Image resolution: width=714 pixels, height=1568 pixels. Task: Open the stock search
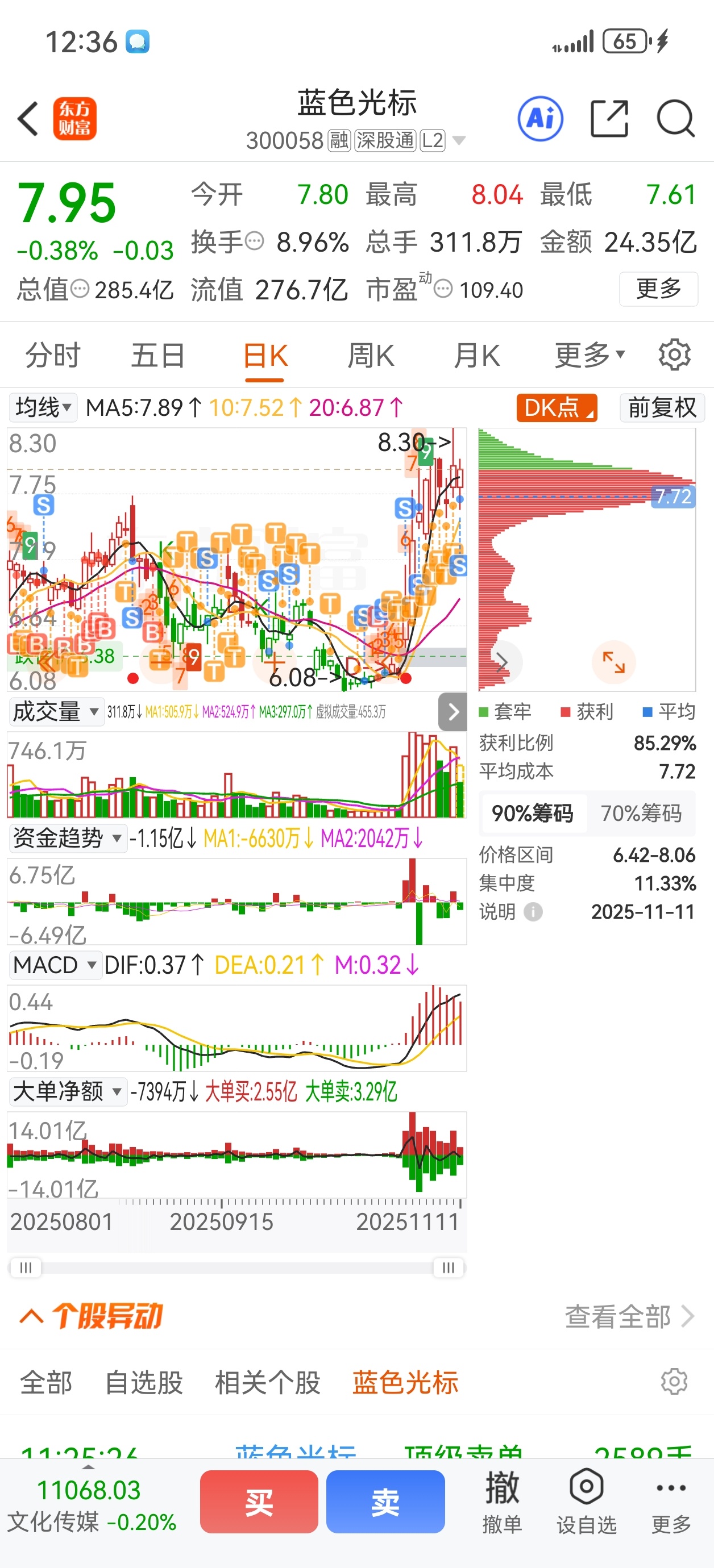click(675, 118)
